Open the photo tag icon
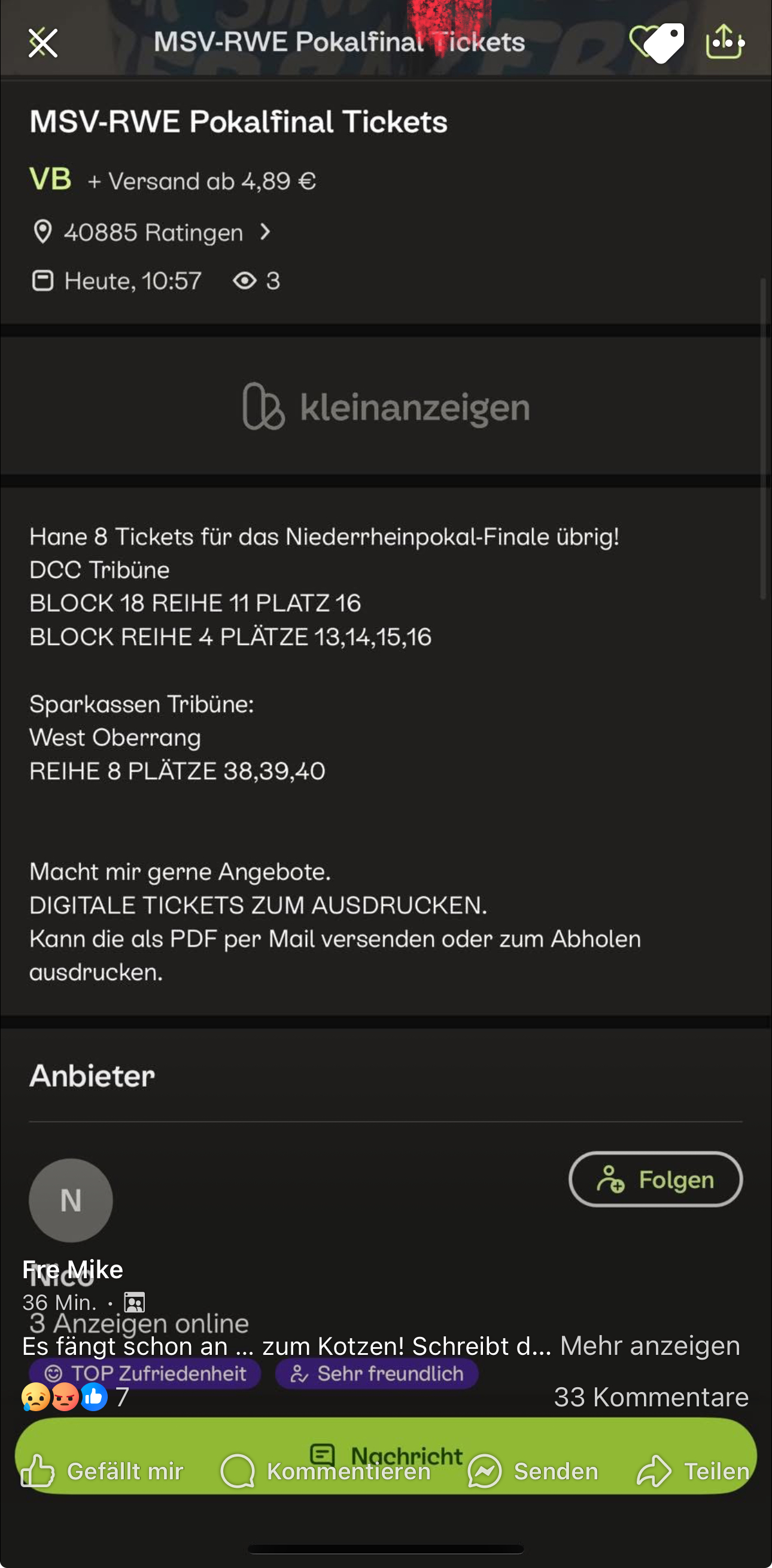This screenshot has width=772, height=1568. point(664,43)
